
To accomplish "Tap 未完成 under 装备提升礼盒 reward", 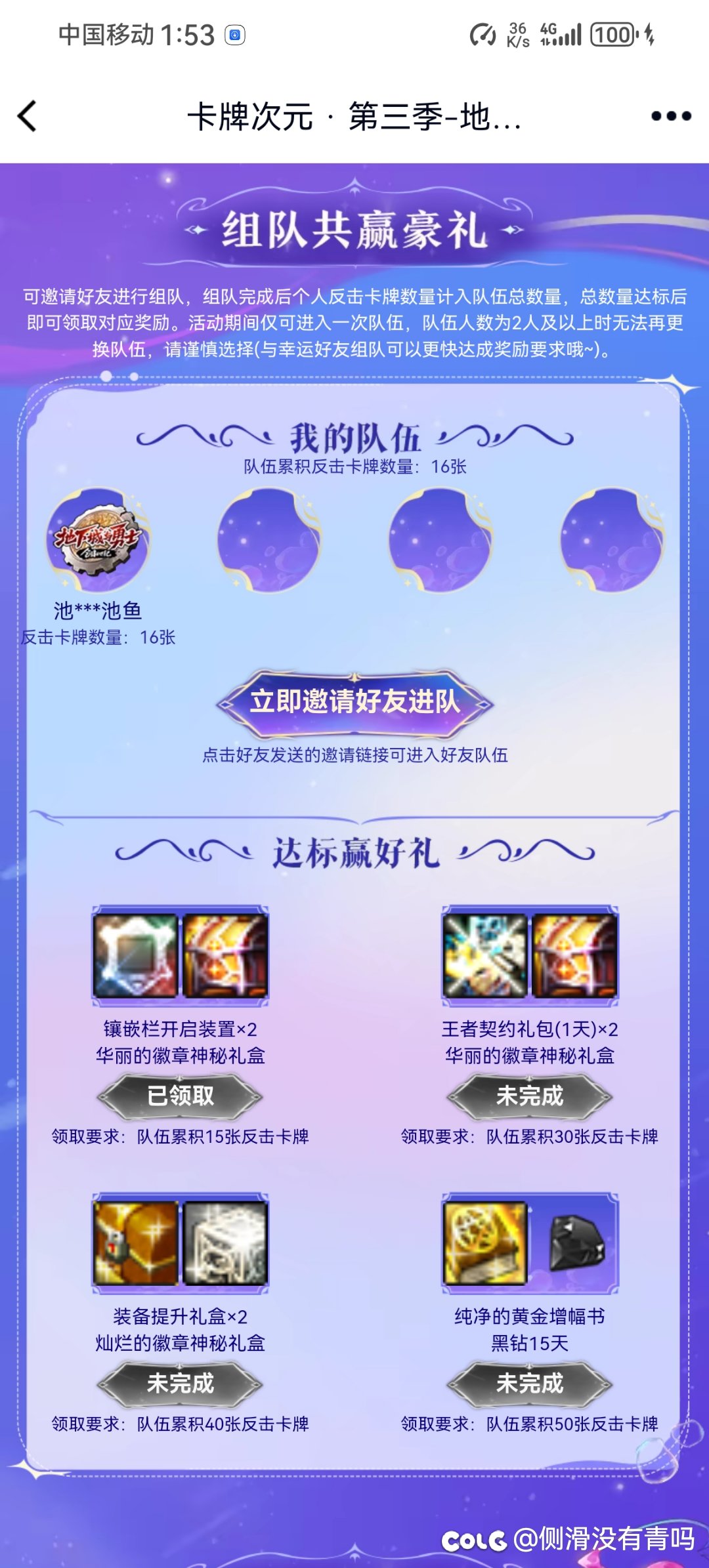I will tap(180, 1383).
